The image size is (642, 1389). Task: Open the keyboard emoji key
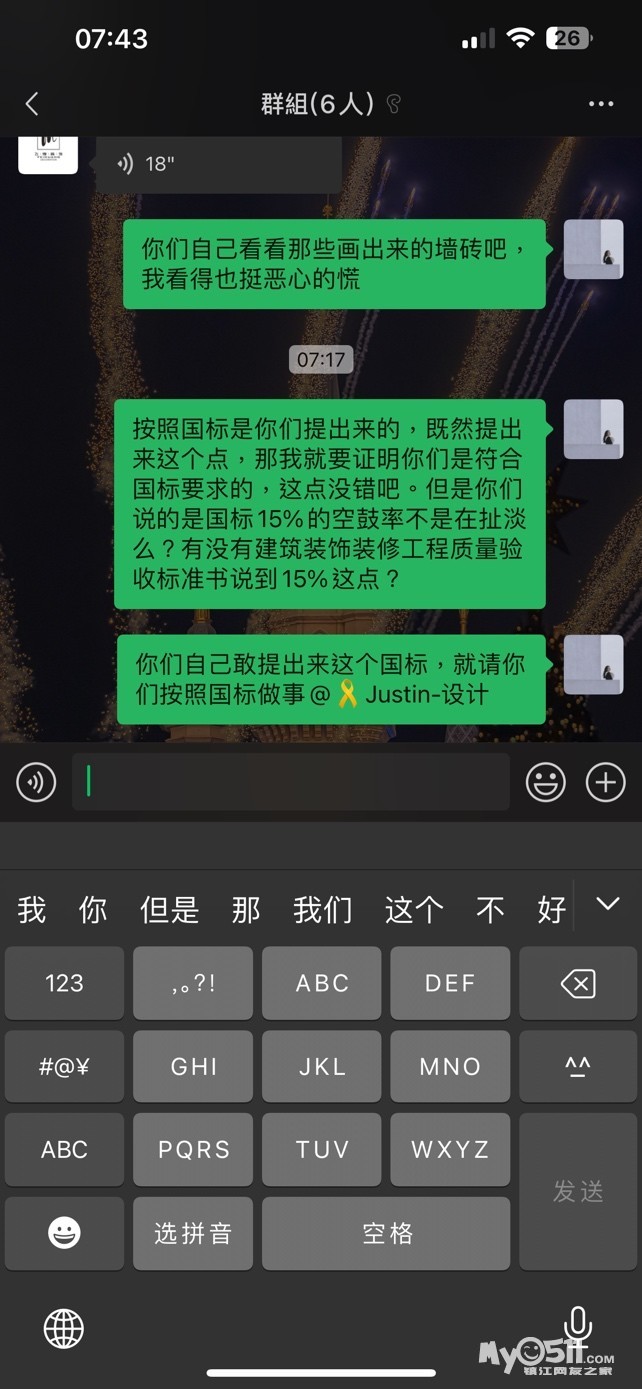tap(64, 1233)
